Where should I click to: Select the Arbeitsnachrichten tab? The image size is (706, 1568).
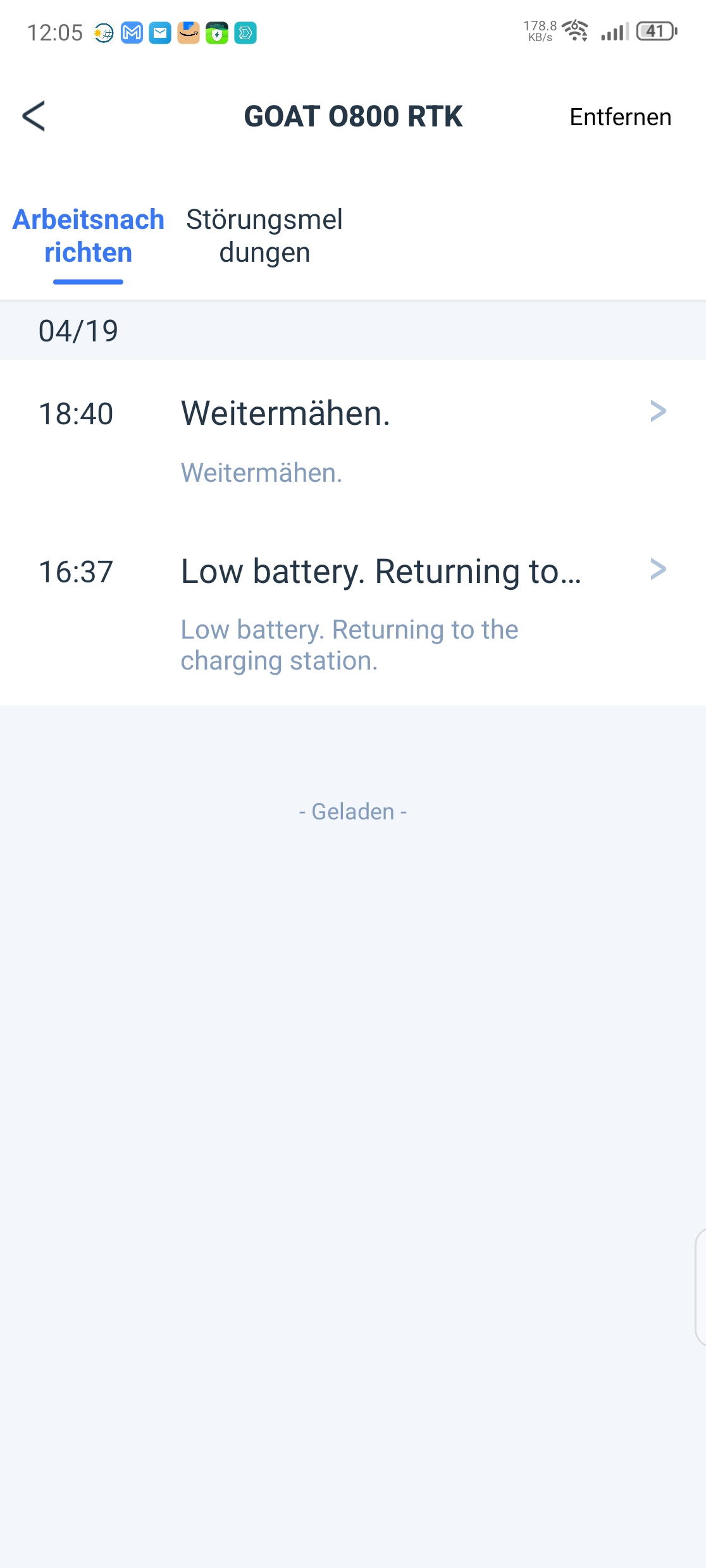pyautogui.click(x=89, y=236)
